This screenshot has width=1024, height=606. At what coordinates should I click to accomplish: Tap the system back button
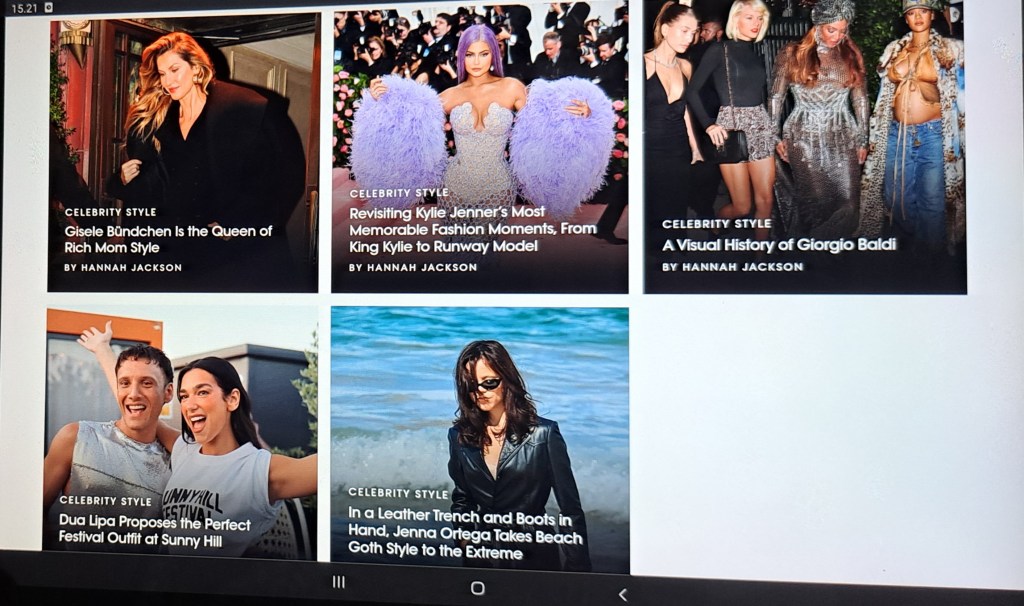point(622,594)
